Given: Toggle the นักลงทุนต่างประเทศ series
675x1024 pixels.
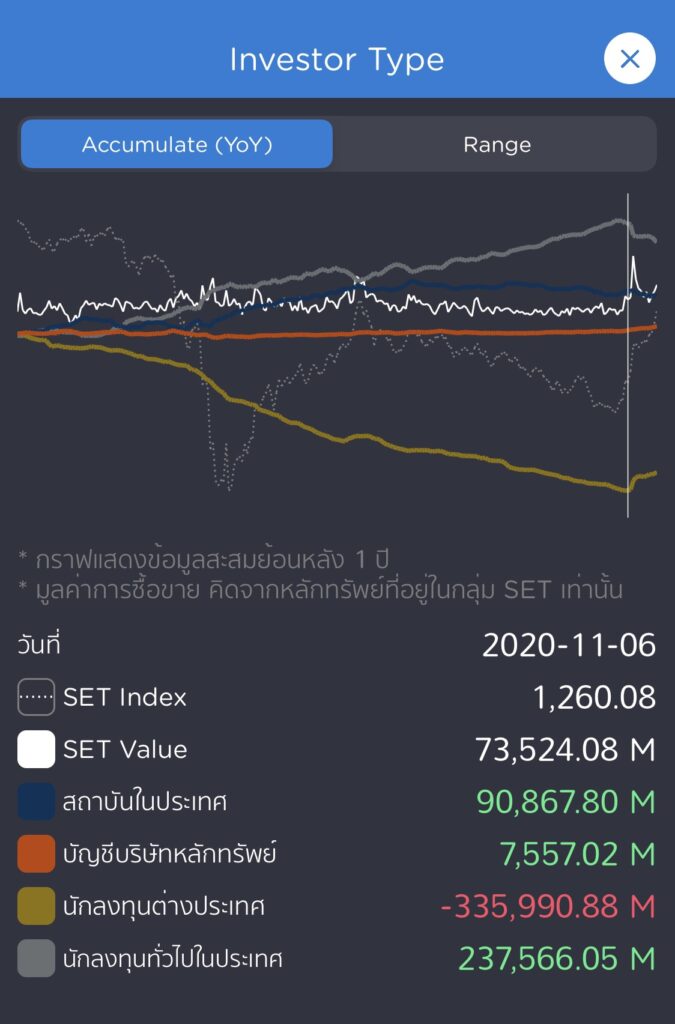Looking at the screenshot, I should [36, 907].
